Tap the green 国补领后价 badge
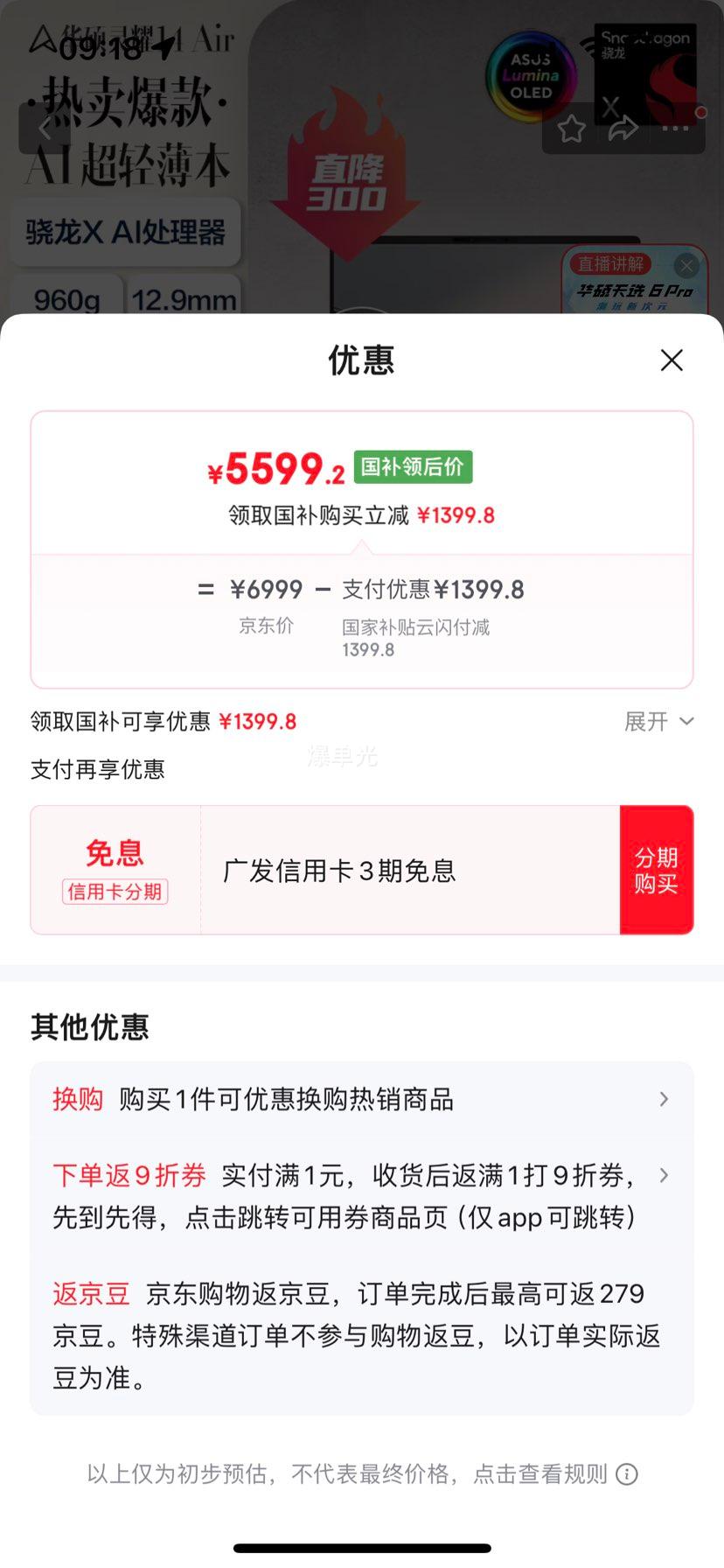Screen dimensions: 724x1568 click(411, 467)
